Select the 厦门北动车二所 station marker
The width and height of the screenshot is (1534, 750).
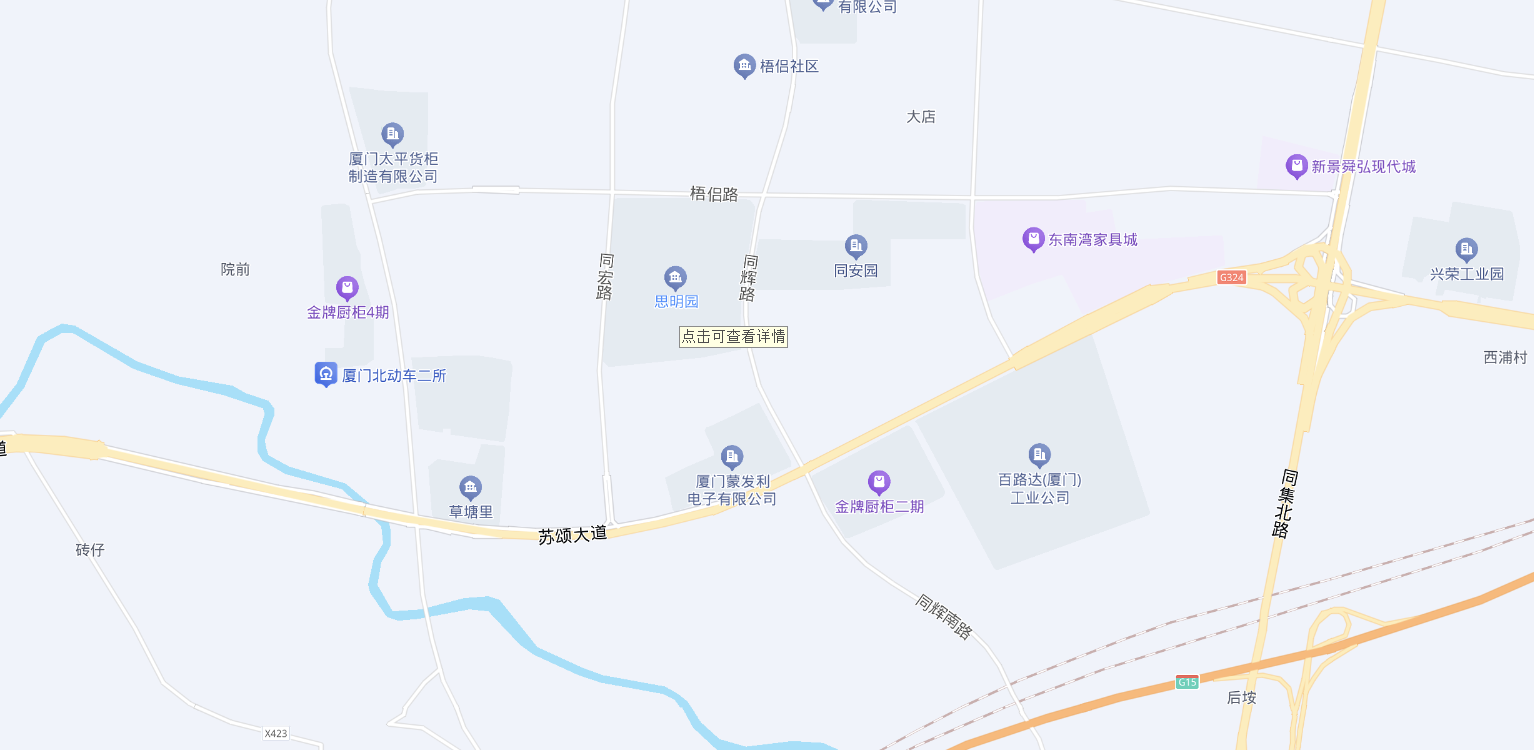326,375
